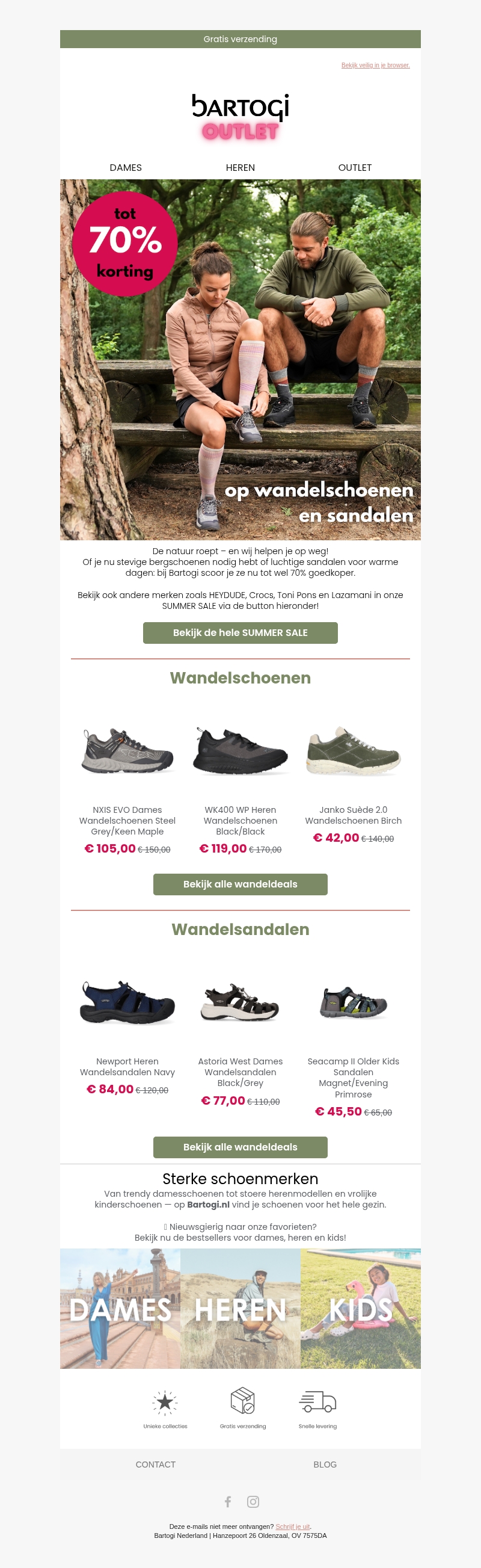481x1568 pixels.
Task: Open the CONTACT page
Action: point(156,1464)
